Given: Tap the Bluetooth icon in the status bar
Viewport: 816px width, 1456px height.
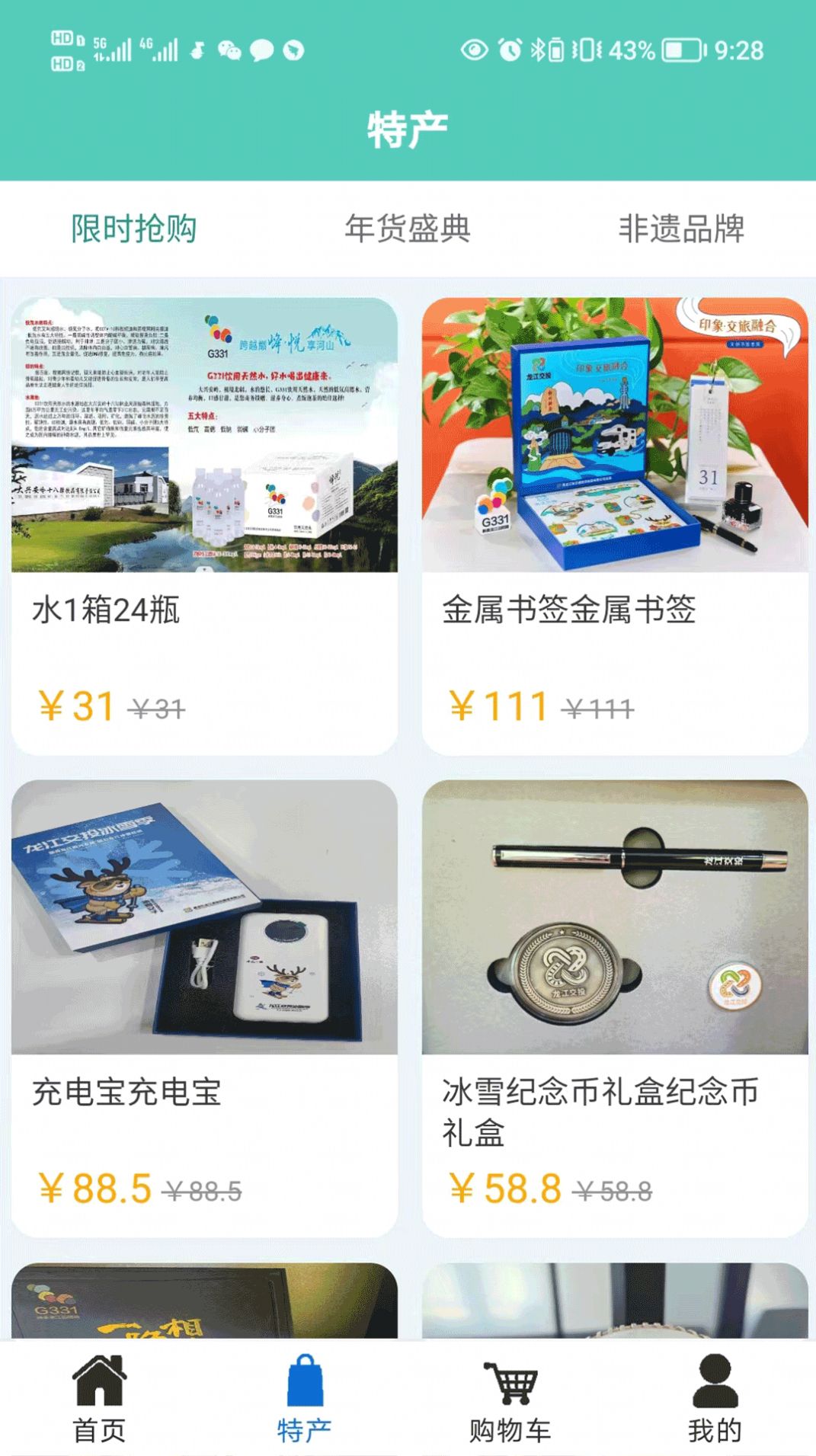Looking at the screenshot, I should [x=540, y=50].
